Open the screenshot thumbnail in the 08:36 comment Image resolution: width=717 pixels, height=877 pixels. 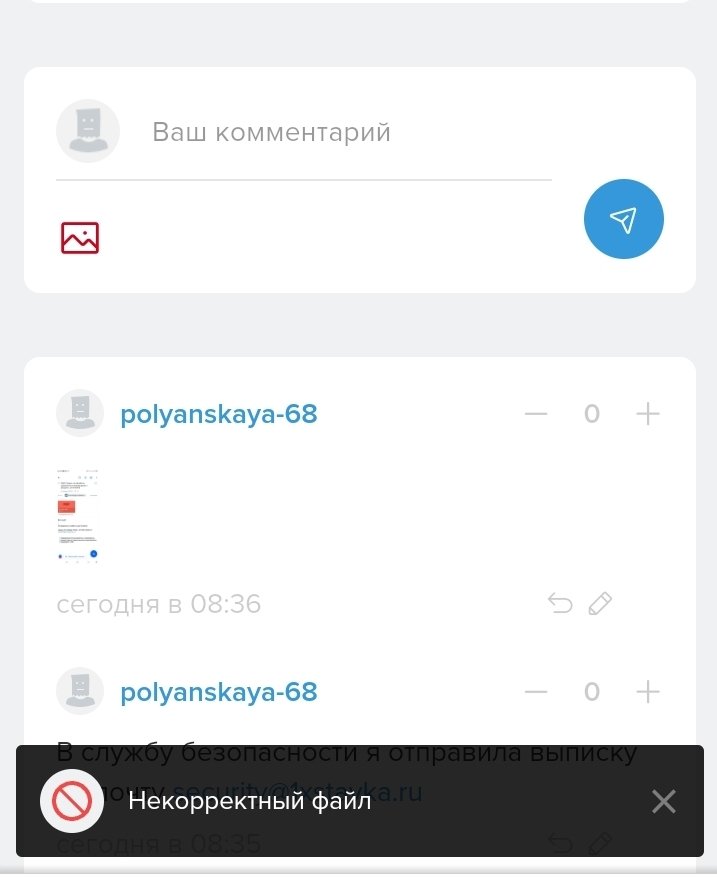tap(78, 516)
